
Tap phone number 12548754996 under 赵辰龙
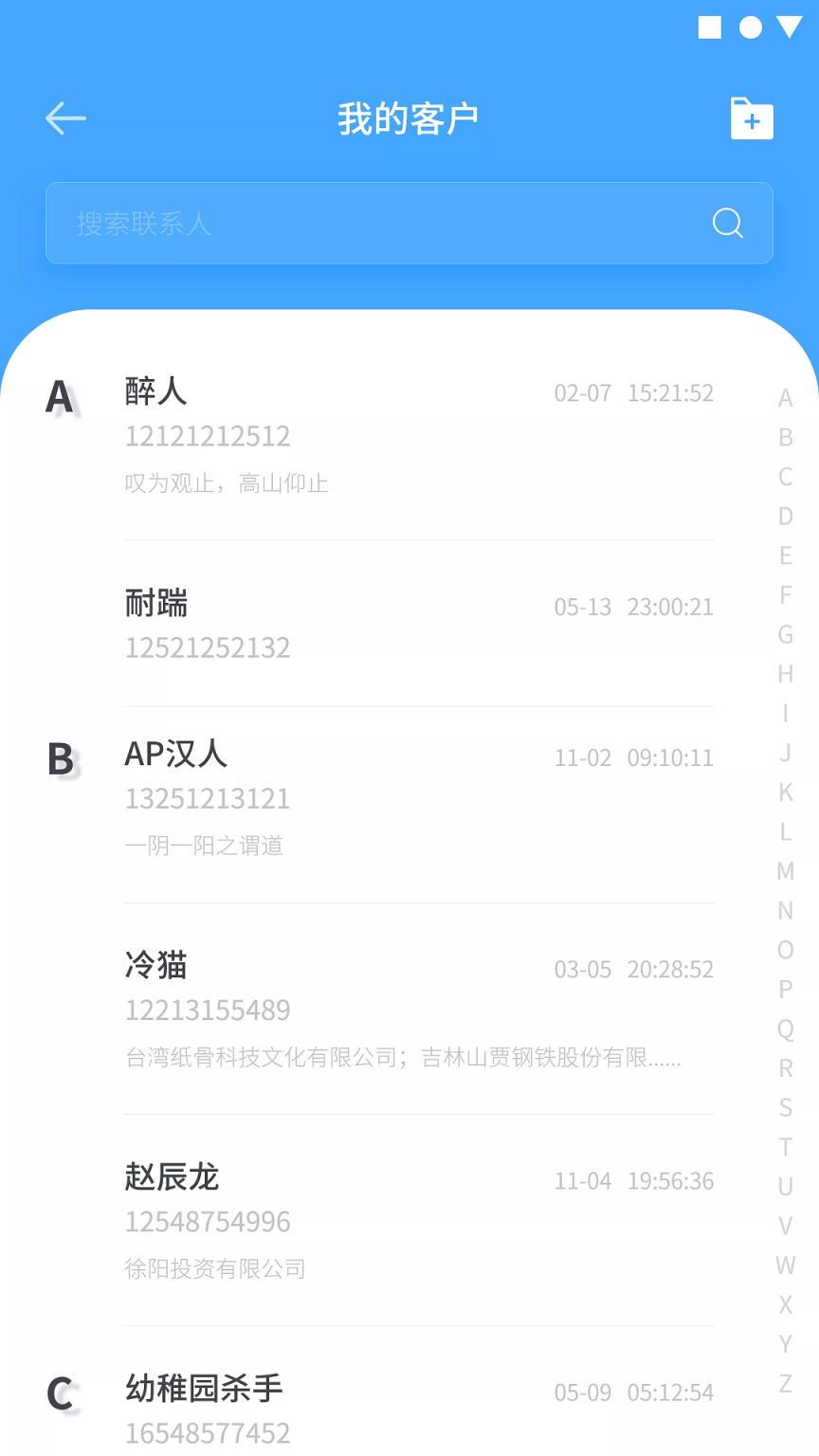pos(208,1223)
